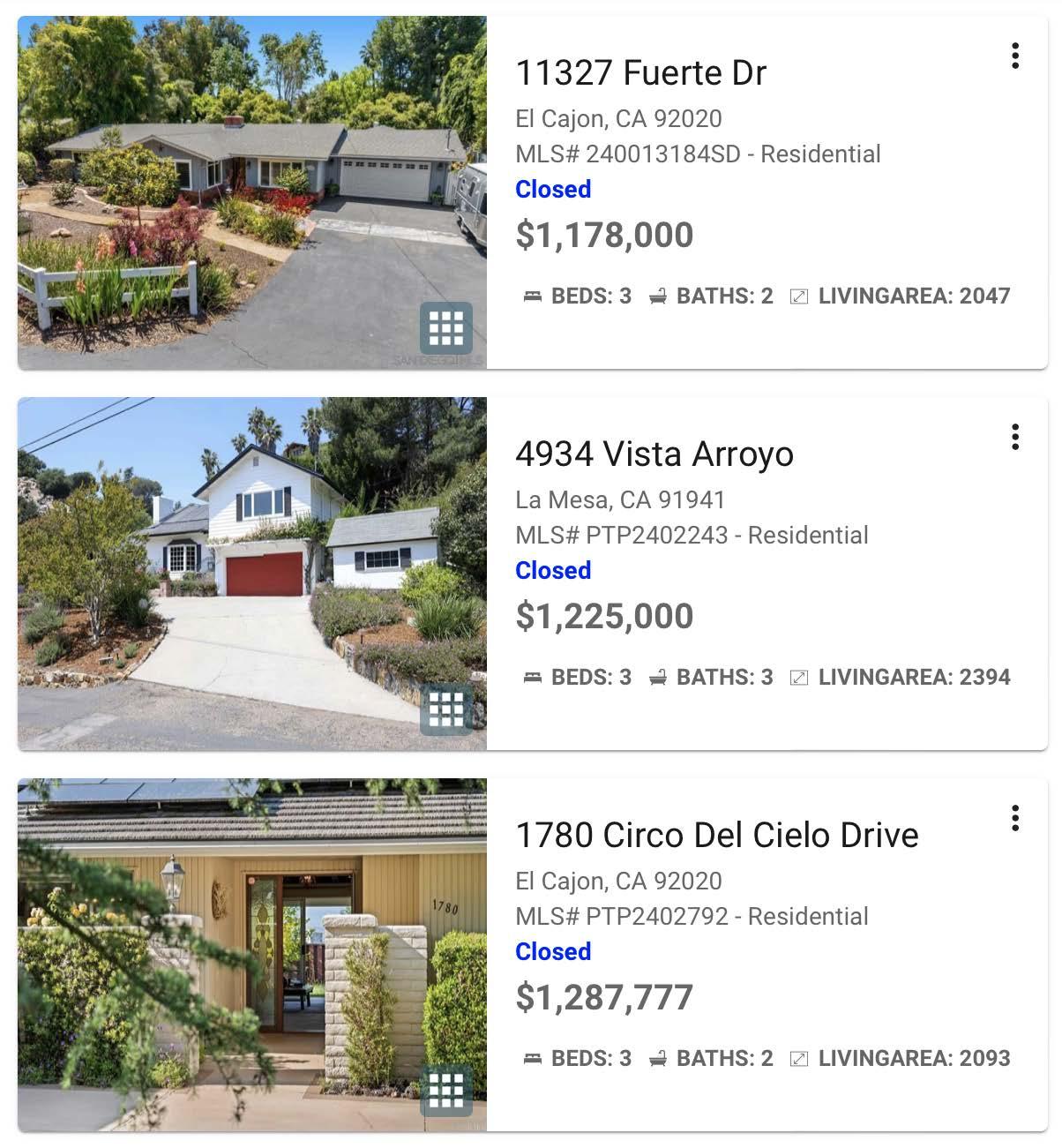Open the 4934 Vista Arroyo listing card
Viewport: 1062px width, 1148px height.
pos(654,454)
